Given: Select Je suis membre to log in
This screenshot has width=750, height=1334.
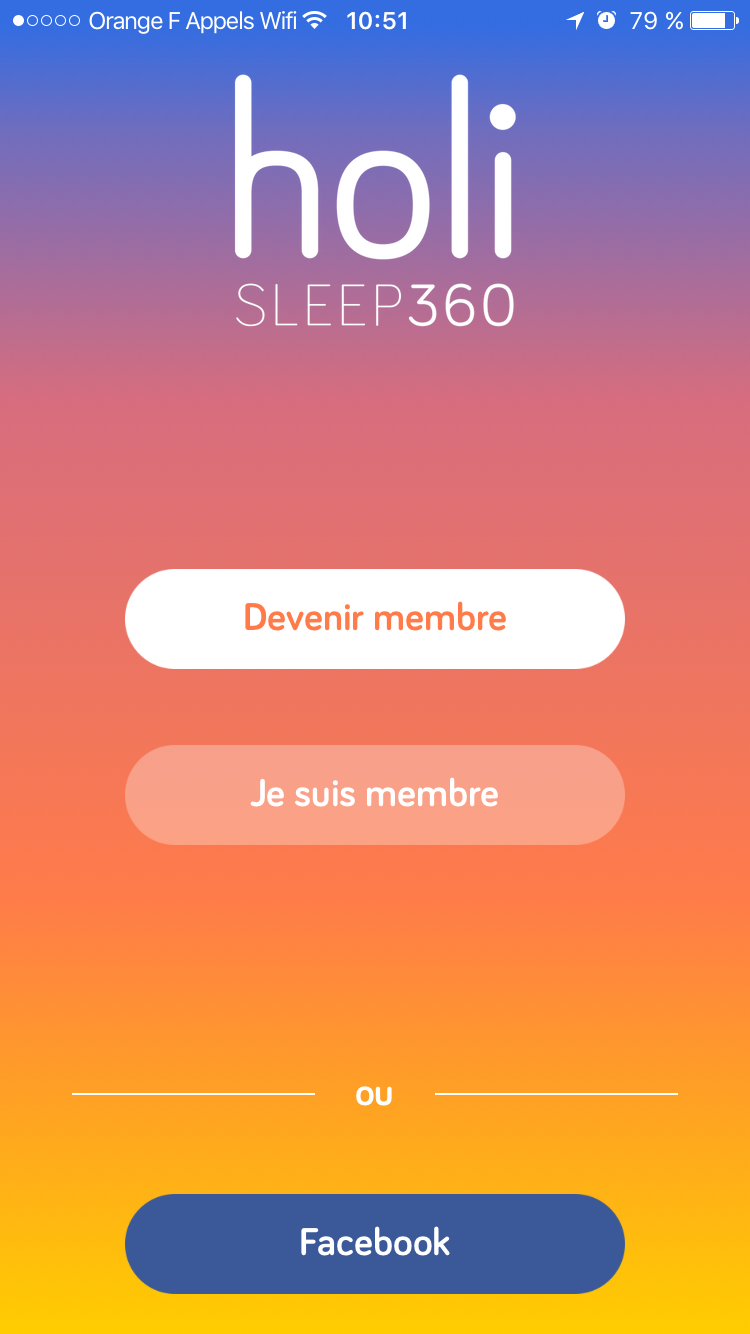Looking at the screenshot, I should click(375, 795).
